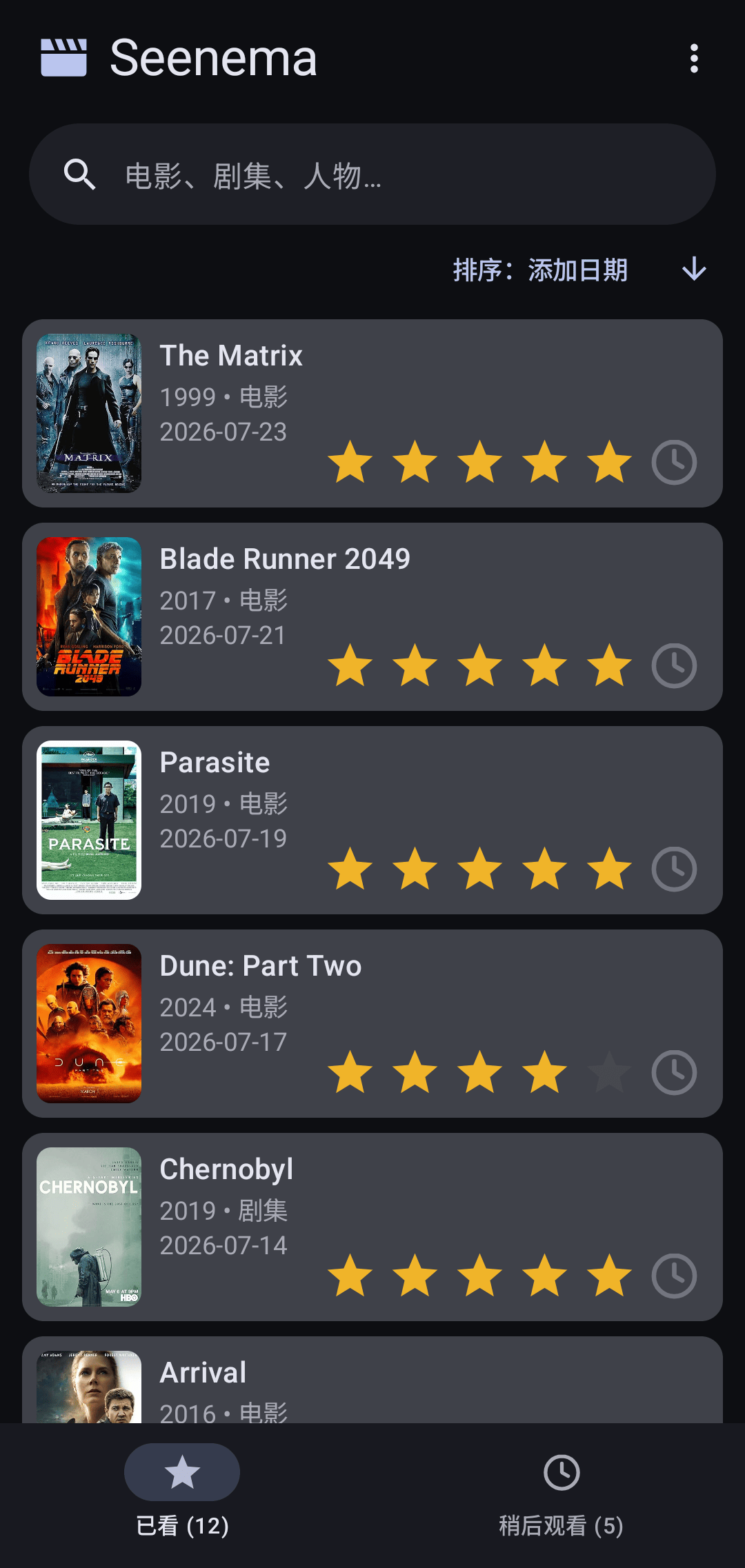
Task: Rate Dune: Part Two five stars
Action: (609, 1072)
